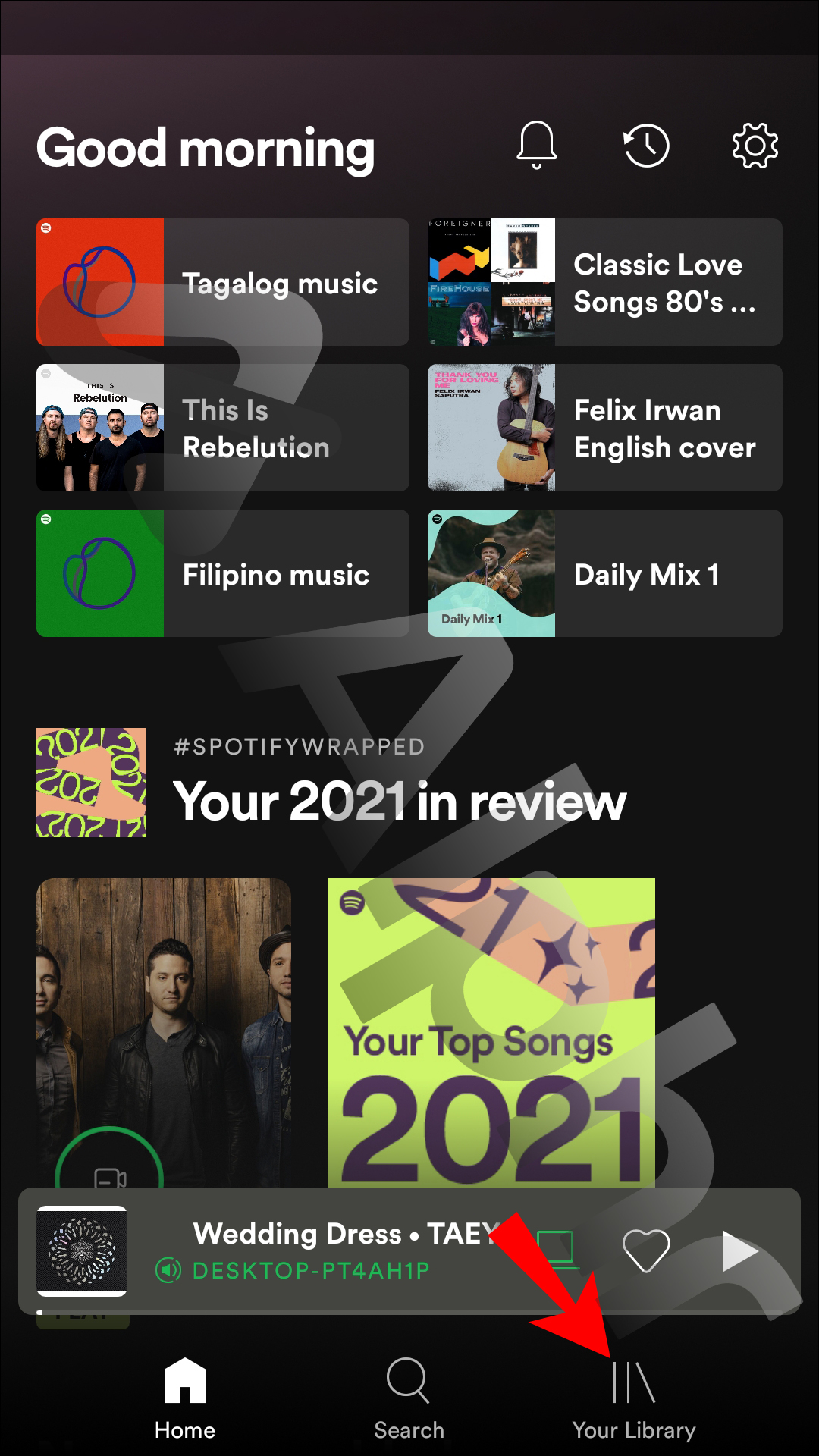Open the settings gear
Viewport: 819px width, 1456px height.
[755, 145]
